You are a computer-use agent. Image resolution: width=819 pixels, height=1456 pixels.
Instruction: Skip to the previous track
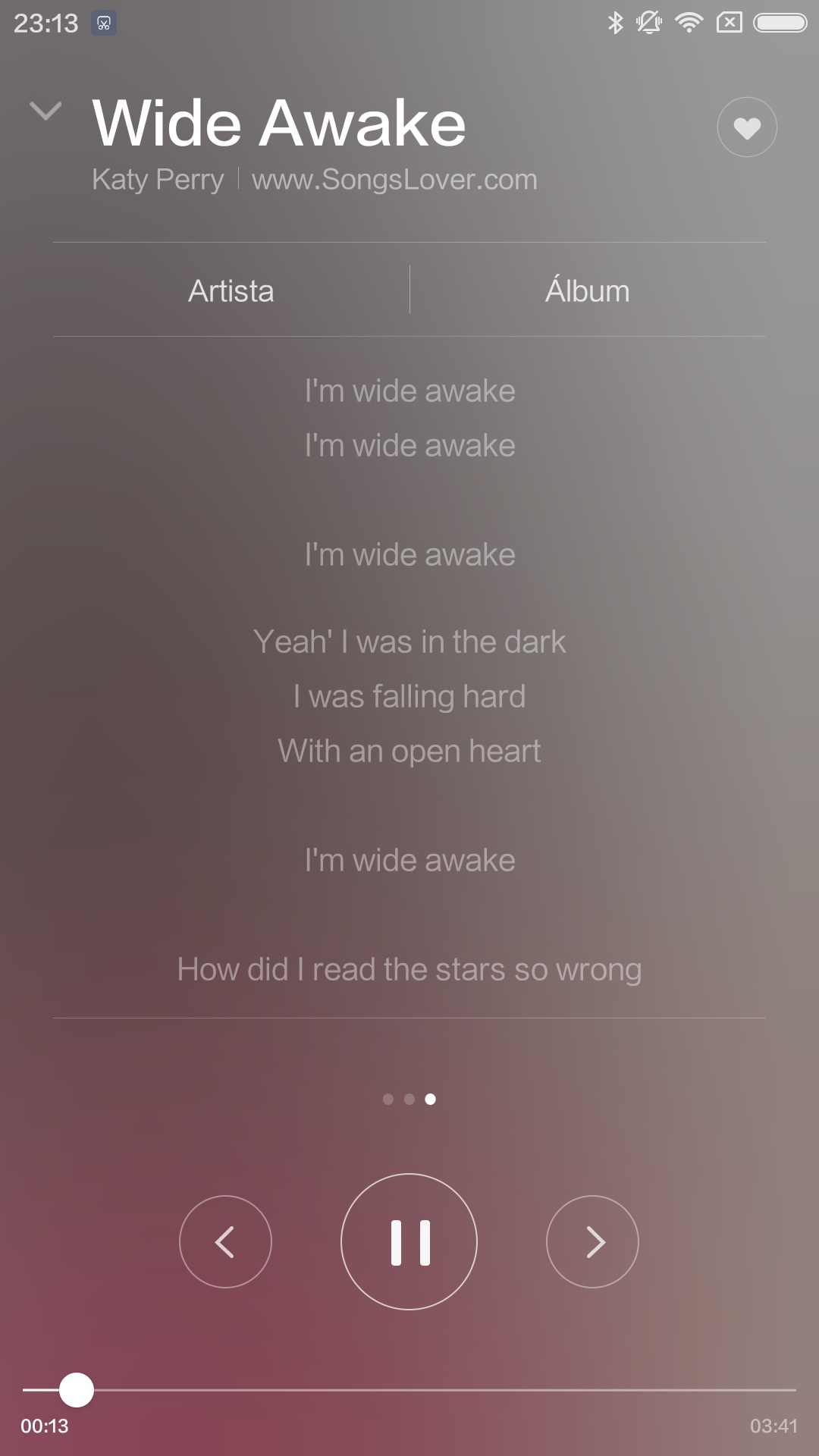point(225,1241)
